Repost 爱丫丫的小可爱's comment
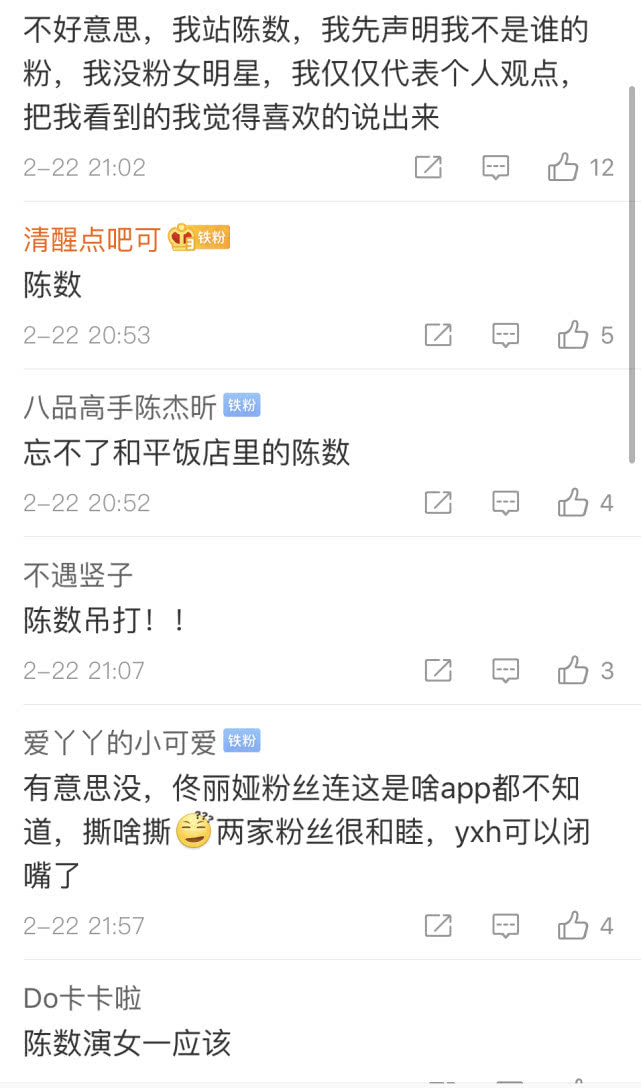Screen dimensions: 641x1088 click(438, 926)
